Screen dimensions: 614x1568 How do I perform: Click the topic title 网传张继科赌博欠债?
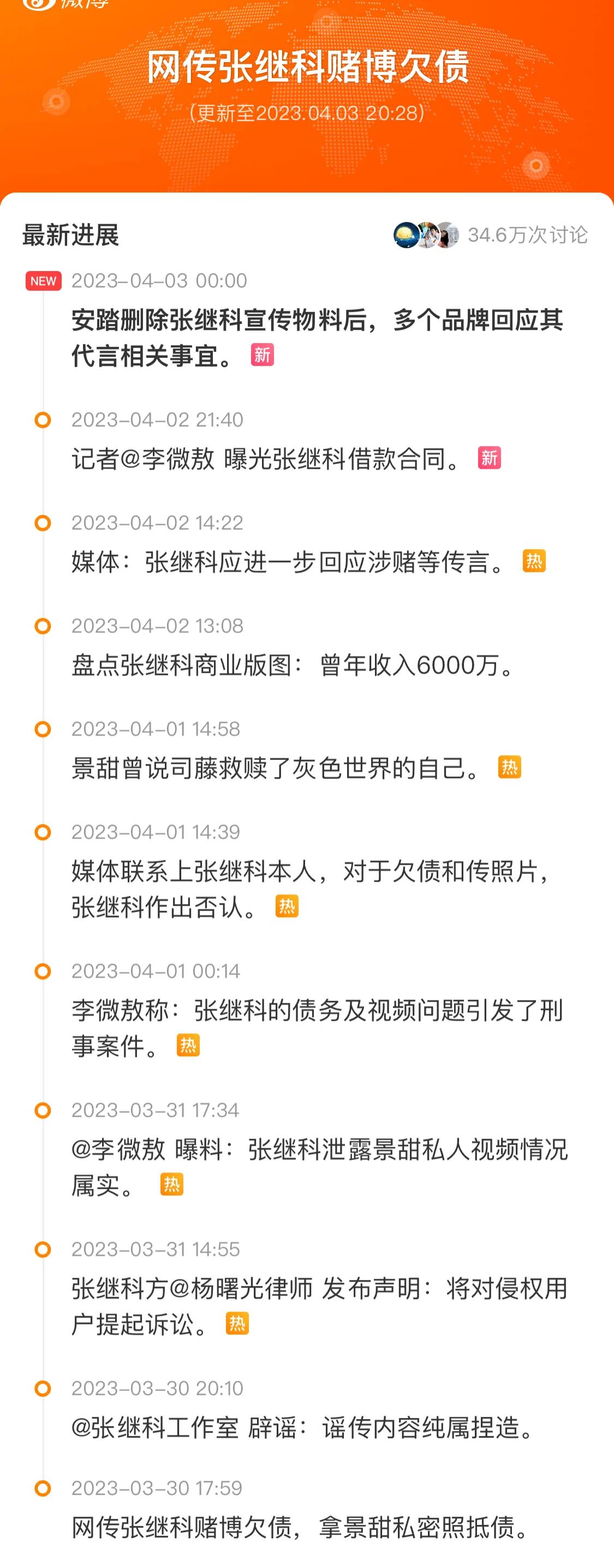(307, 69)
